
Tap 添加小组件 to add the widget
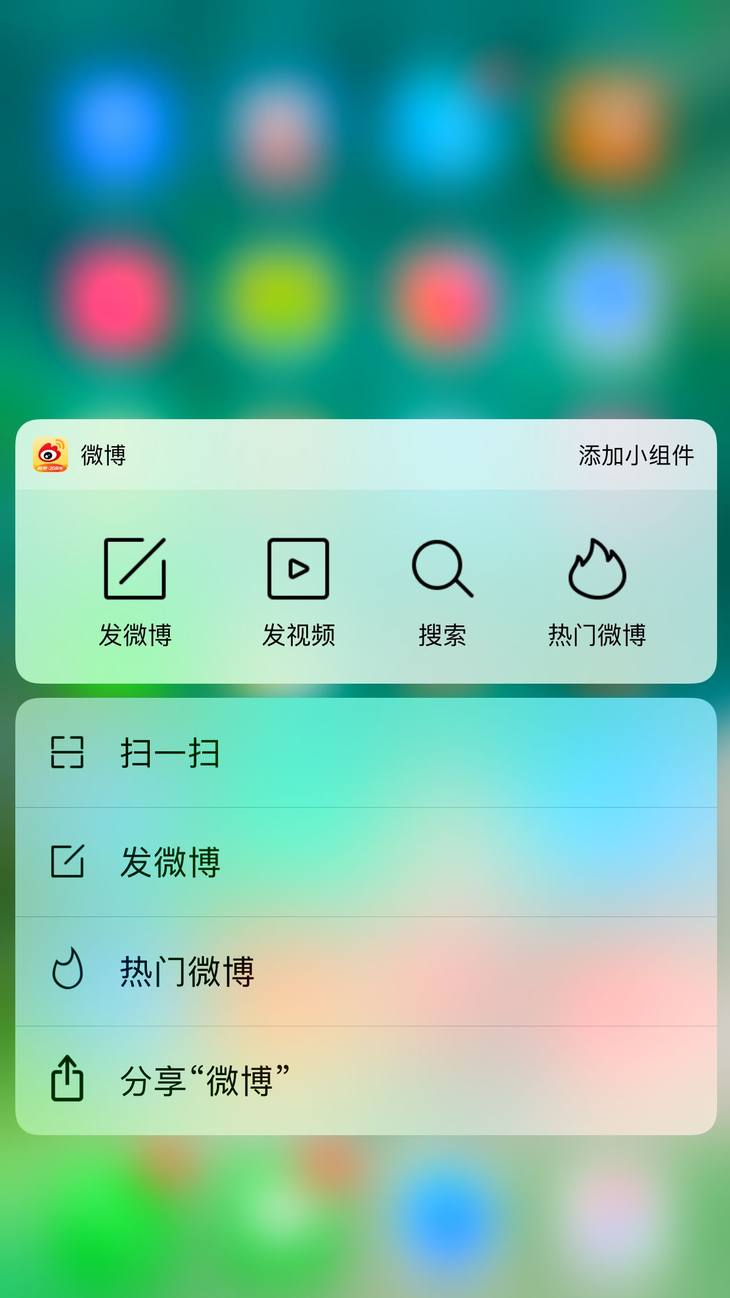click(635, 456)
